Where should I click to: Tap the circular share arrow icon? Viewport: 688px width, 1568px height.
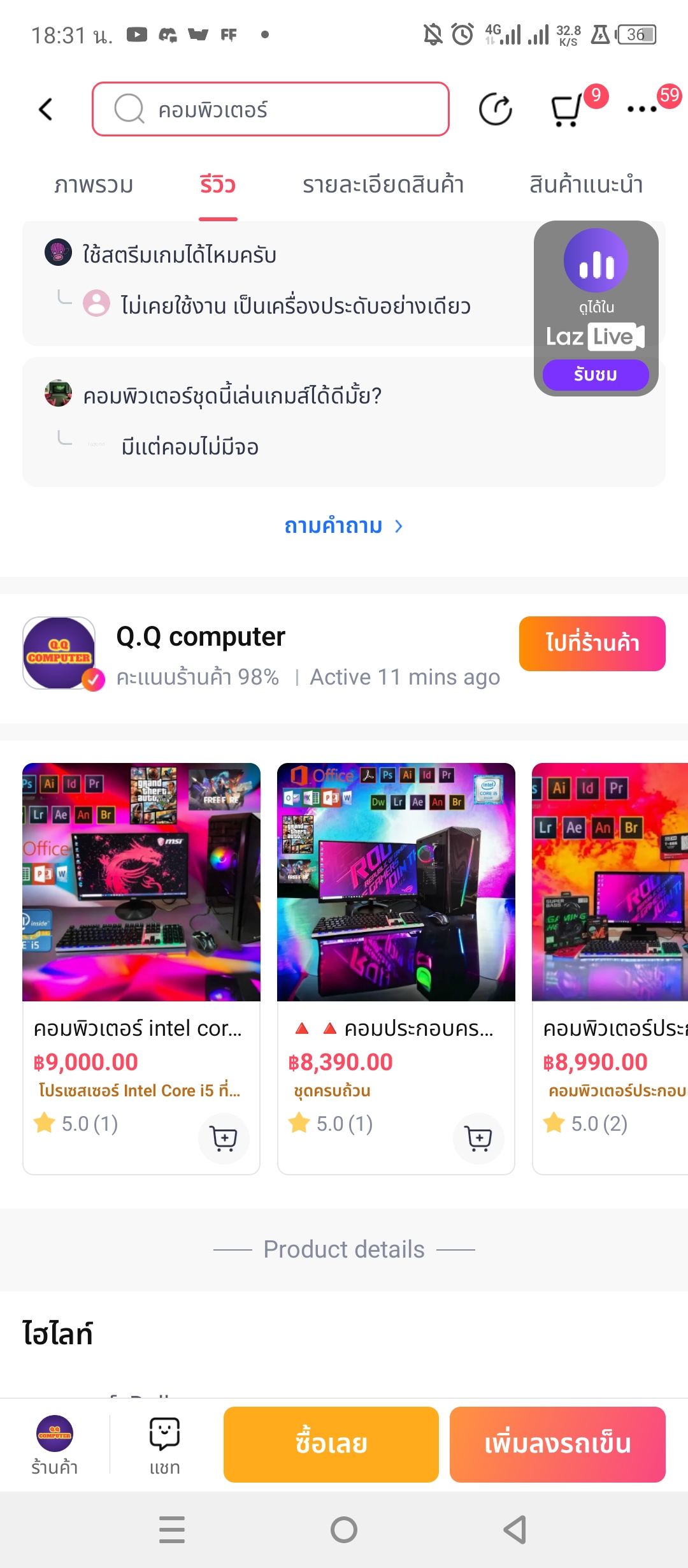(495, 110)
